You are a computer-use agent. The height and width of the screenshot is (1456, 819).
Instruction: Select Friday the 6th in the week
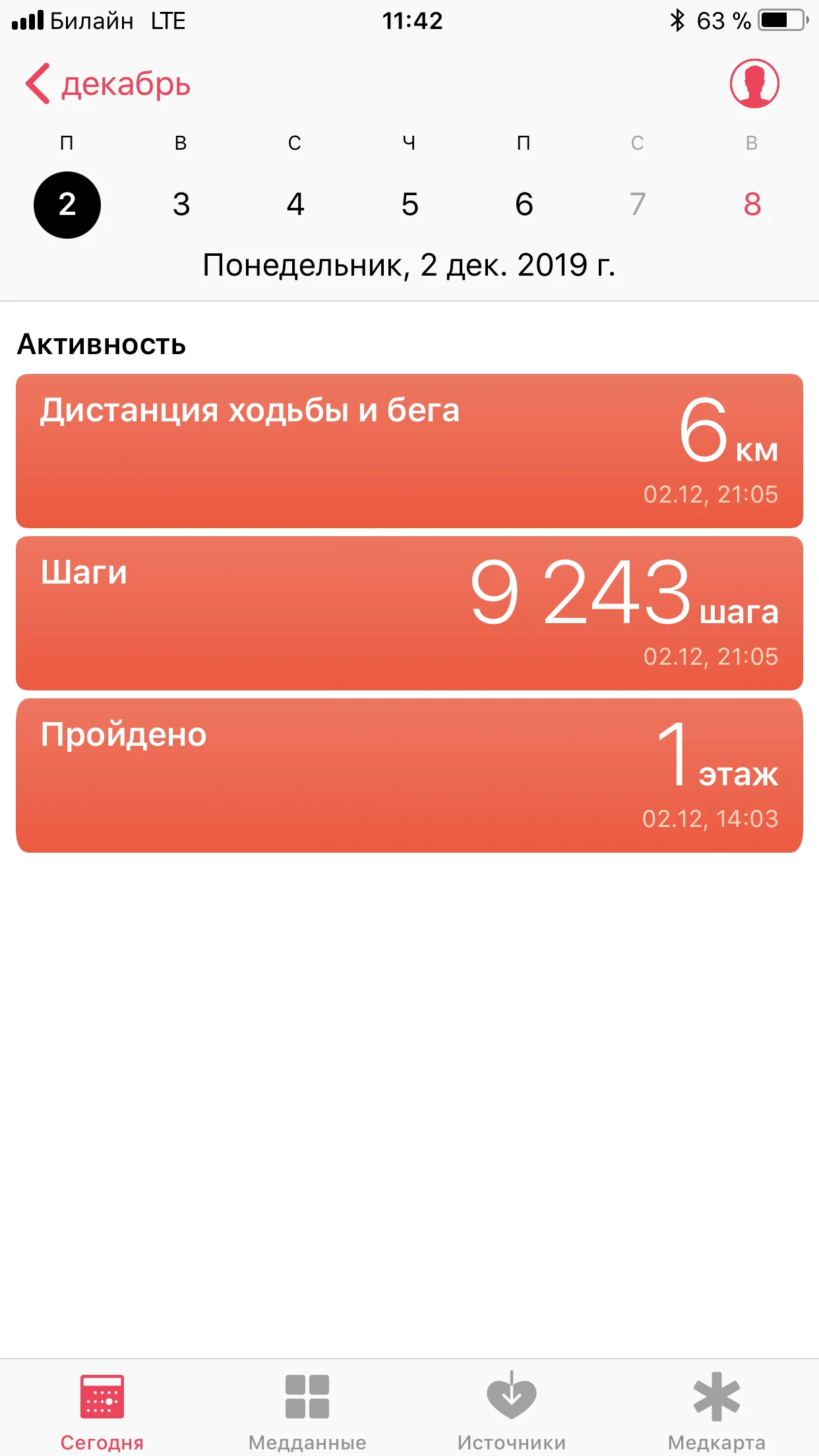coord(524,204)
